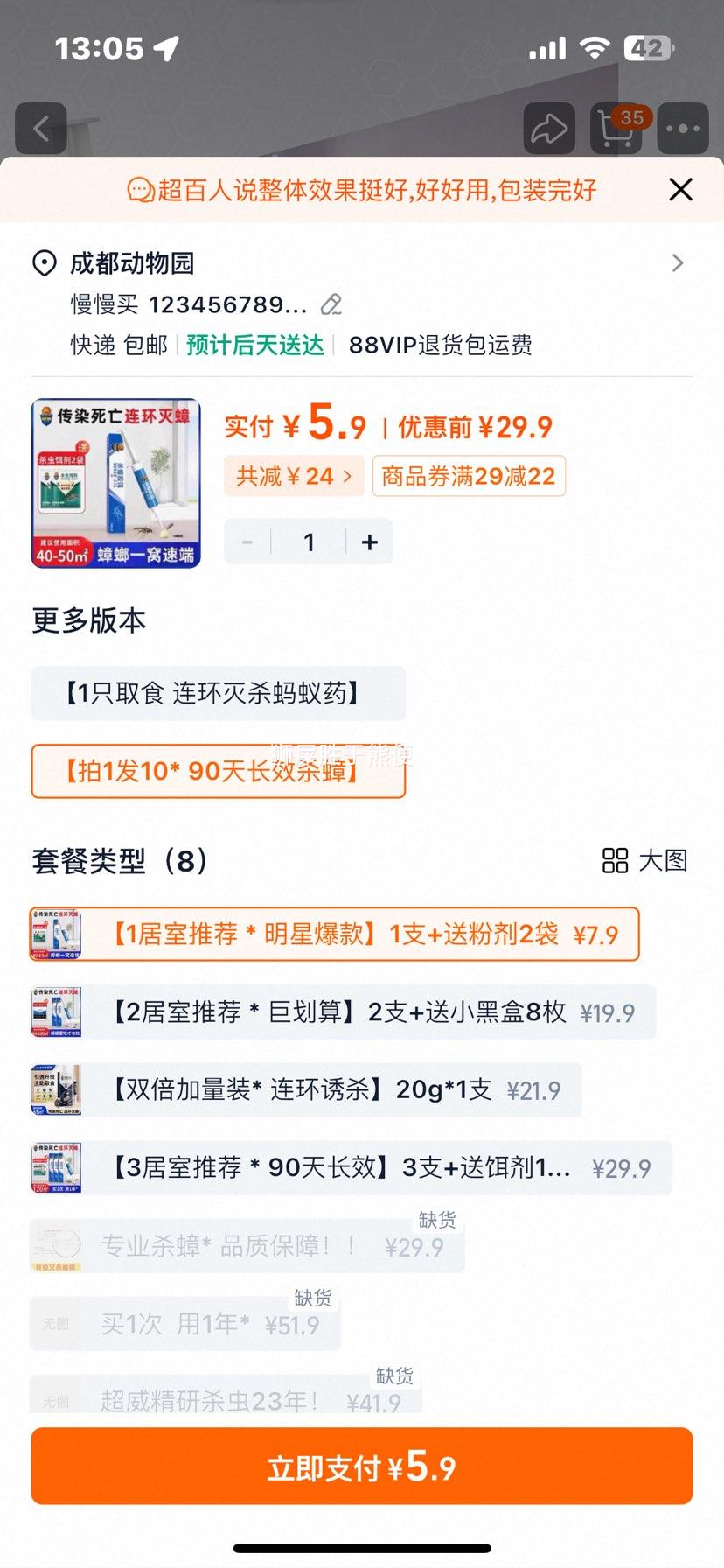The height and width of the screenshot is (1568, 724).
Task: Dismiss the review summary banner
Action: coord(680,189)
